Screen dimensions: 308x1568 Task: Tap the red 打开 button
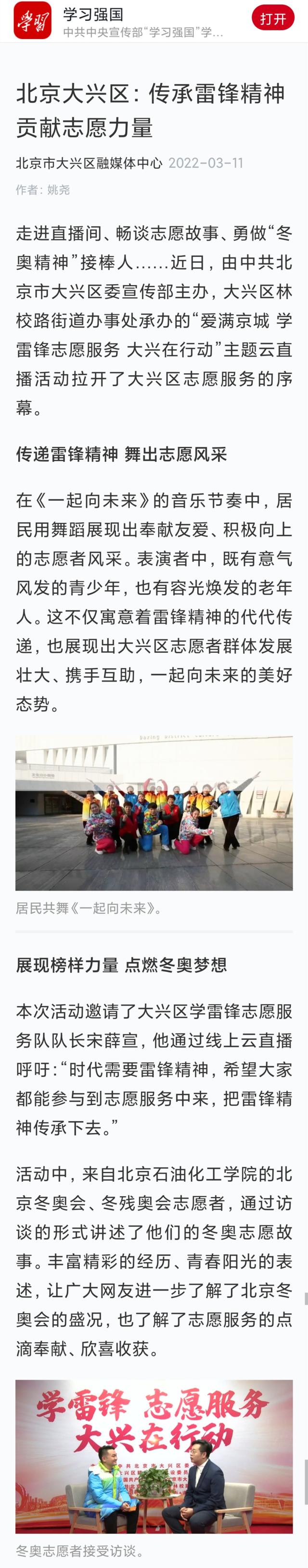pyautogui.click(x=273, y=19)
